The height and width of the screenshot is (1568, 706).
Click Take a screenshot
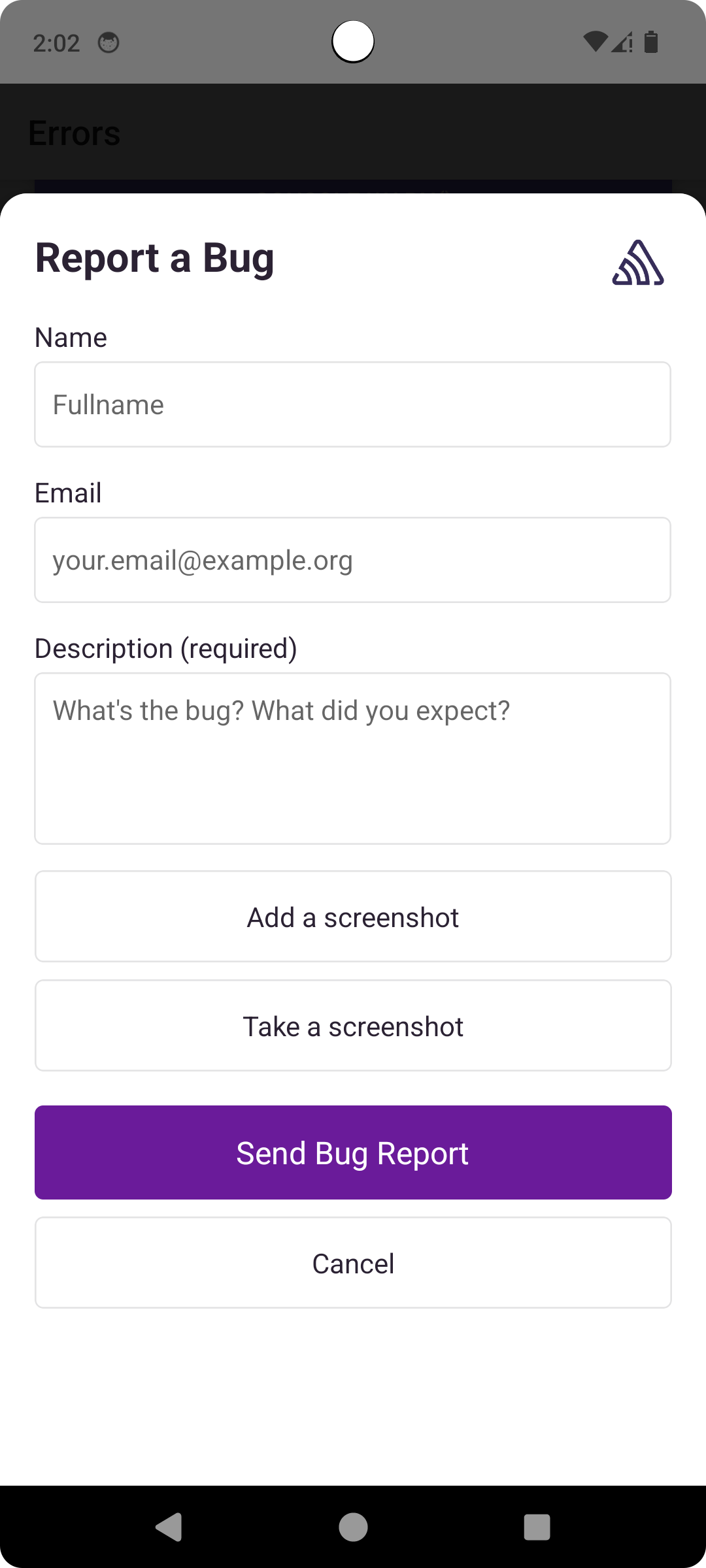pos(352,1024)
